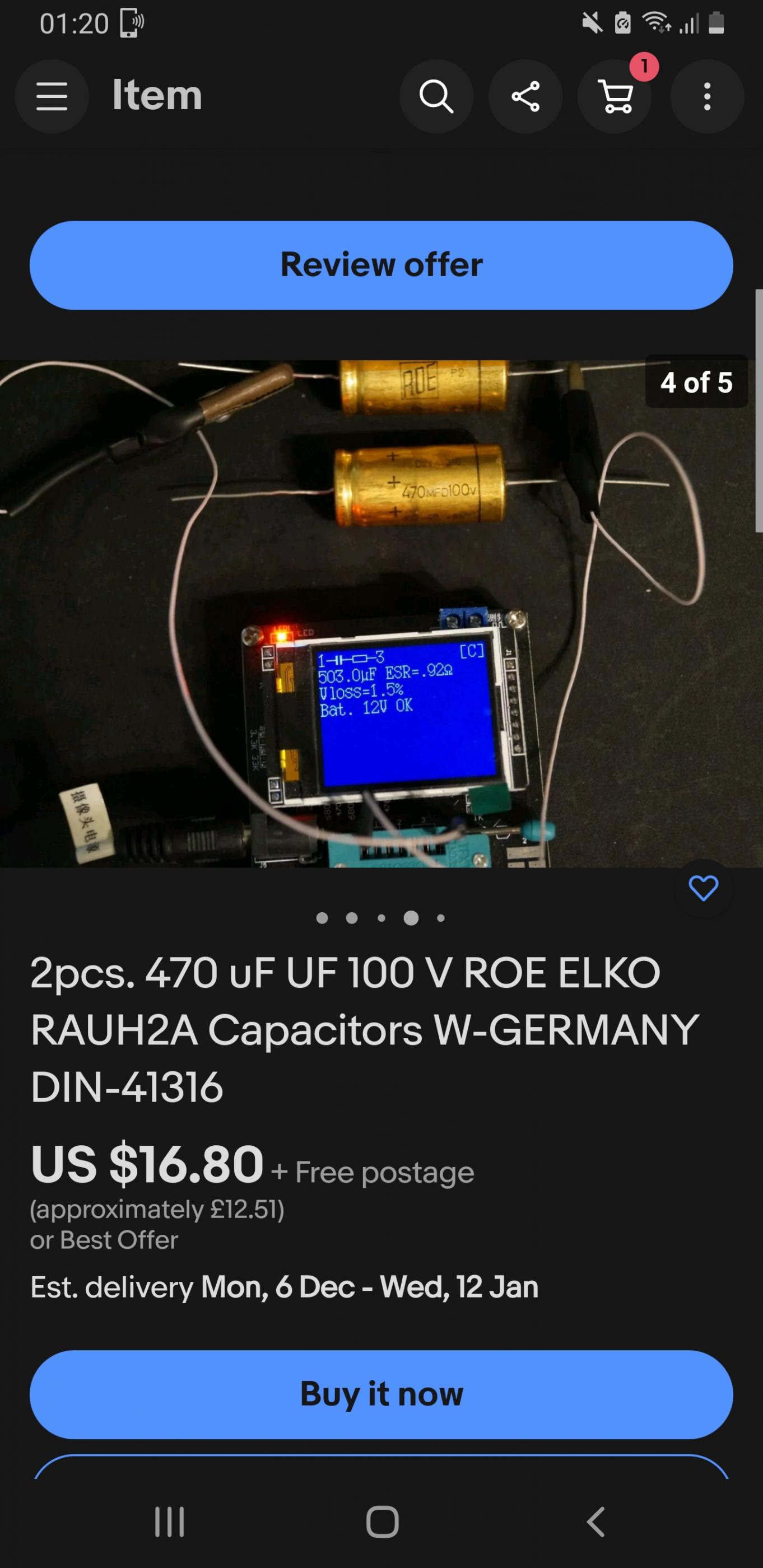Tap the Buy it now button
Image resolution: width=763 pixels, height=1568 pixels.
tap(381, 1394)
